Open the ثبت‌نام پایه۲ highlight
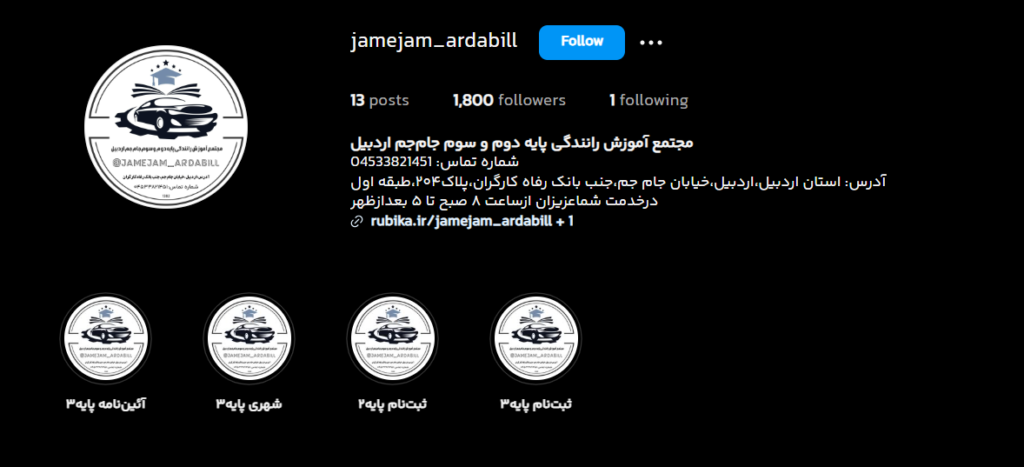Image resolution: width=1024 pixels, height=467 pixels. tap(393, 339)
